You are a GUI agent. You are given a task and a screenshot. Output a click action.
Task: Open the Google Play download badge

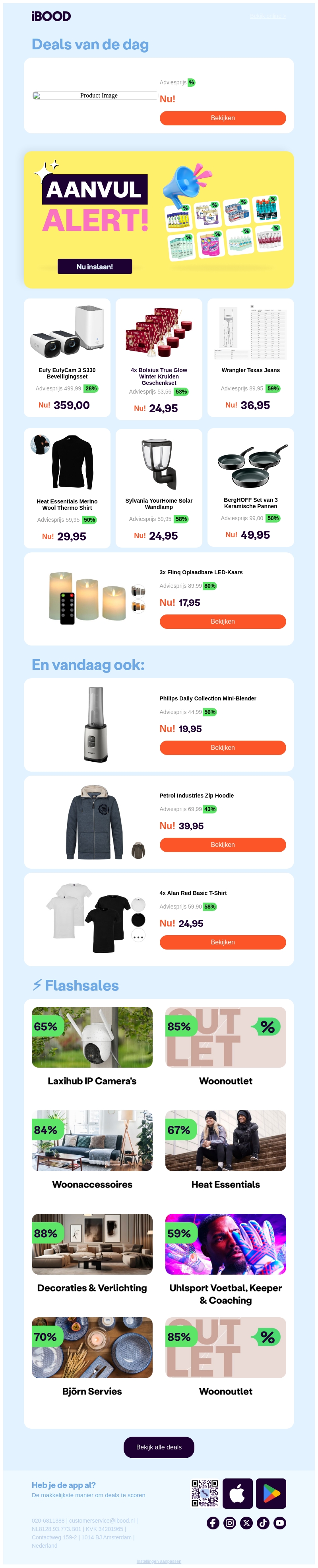(x=271, y=1493)
